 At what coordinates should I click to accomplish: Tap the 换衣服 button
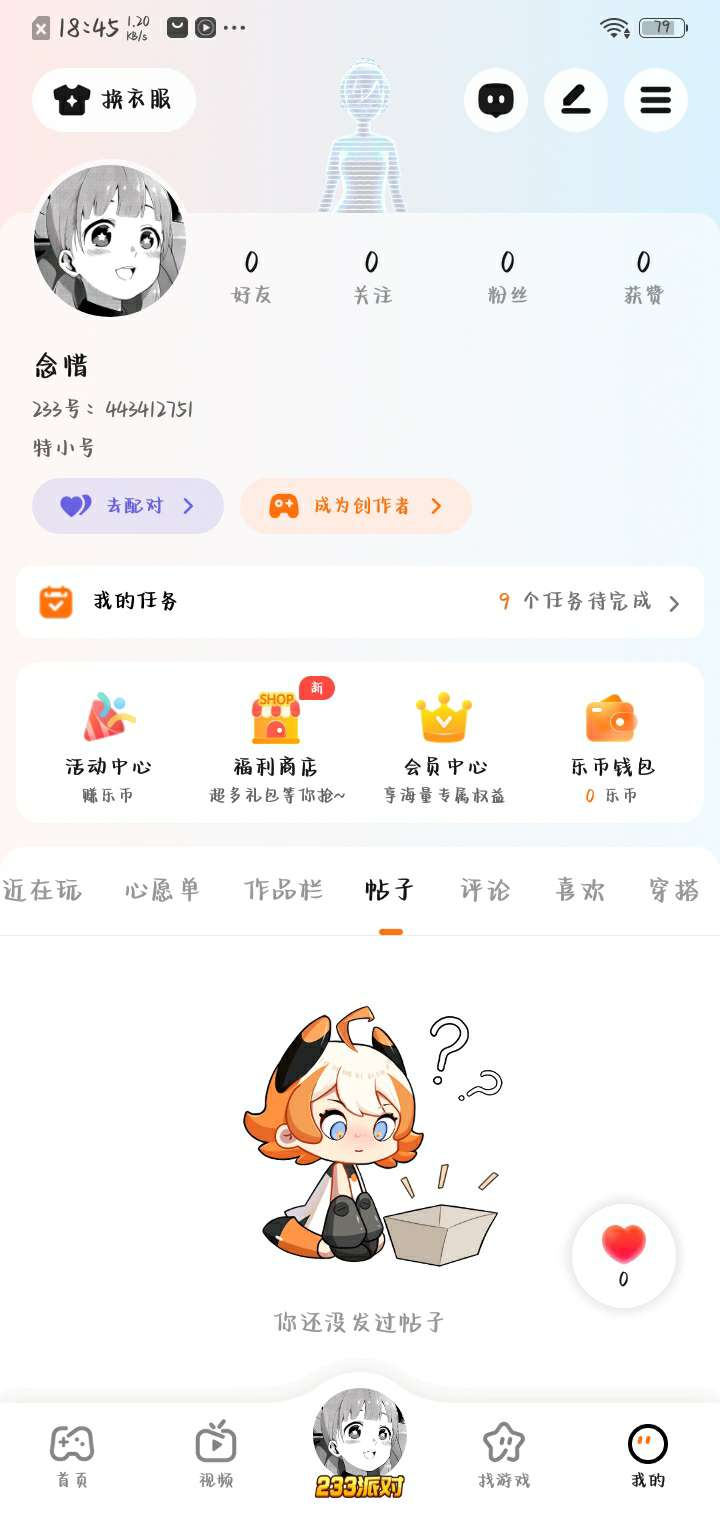pyautogui.click(x=114, y=100)
